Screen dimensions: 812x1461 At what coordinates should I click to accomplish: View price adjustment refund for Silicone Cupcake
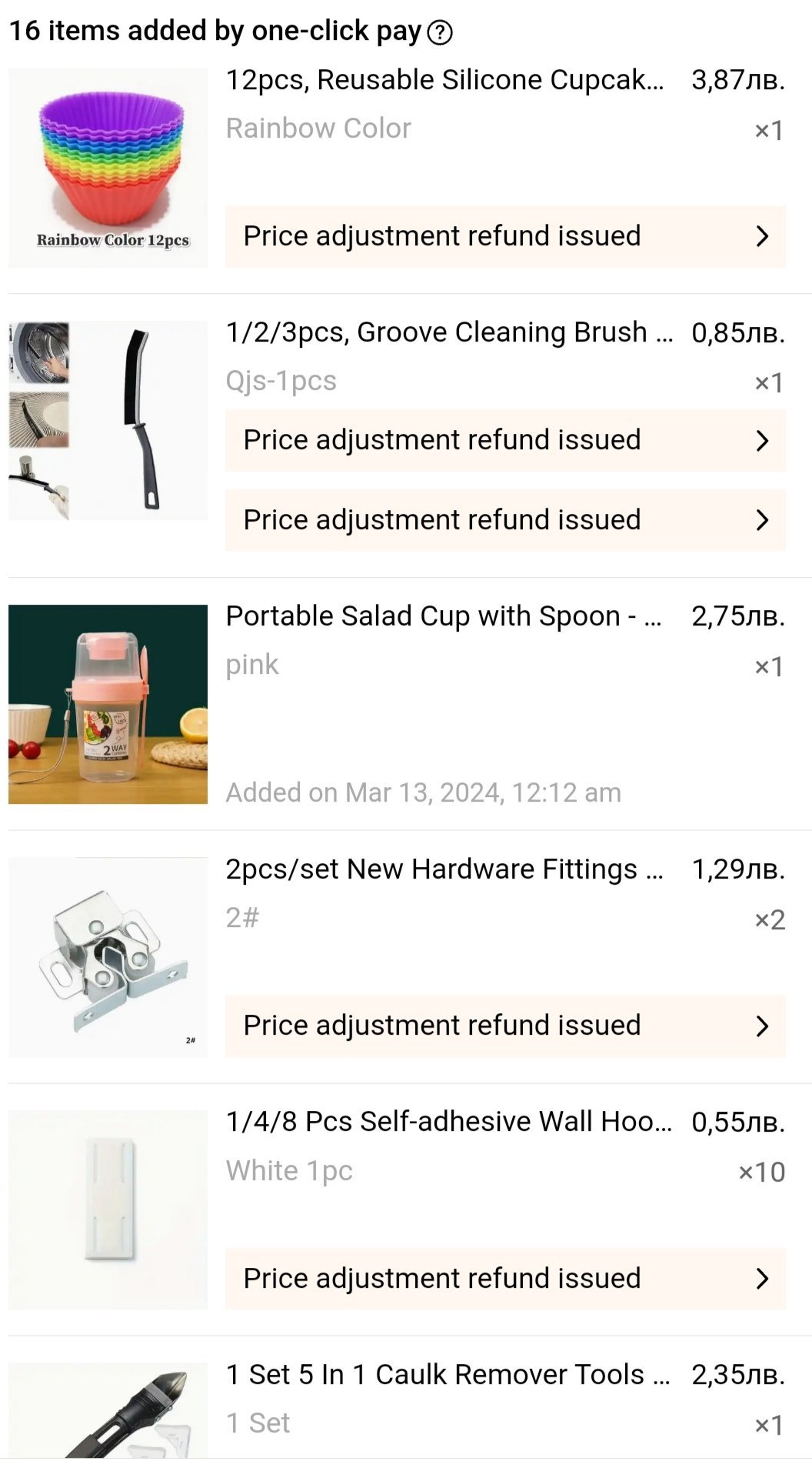(505, 236)
